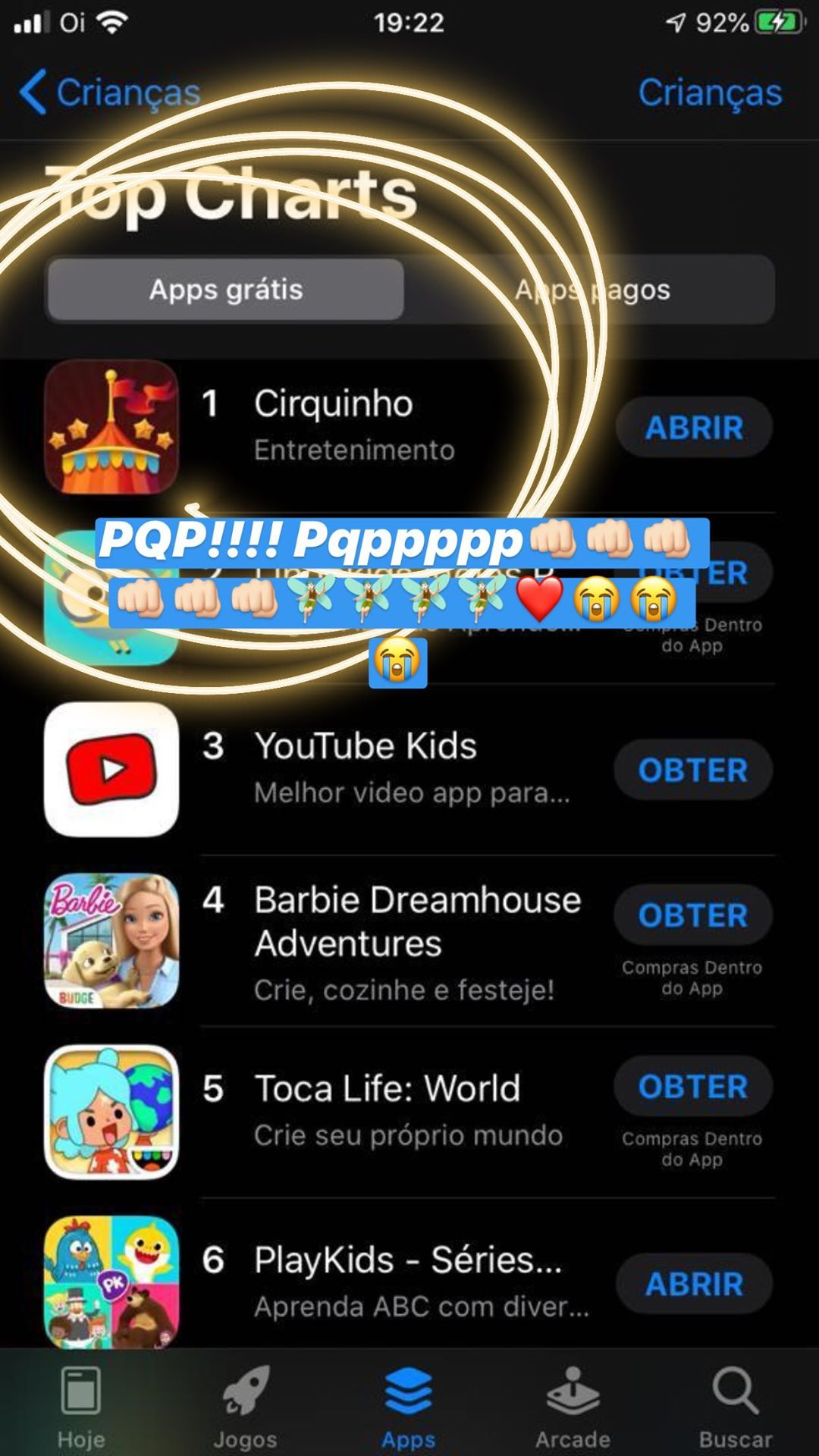Viewport: 819px width, 1456px height.
Task: Go back to the Crianças page
Action: tap(110, 93)
